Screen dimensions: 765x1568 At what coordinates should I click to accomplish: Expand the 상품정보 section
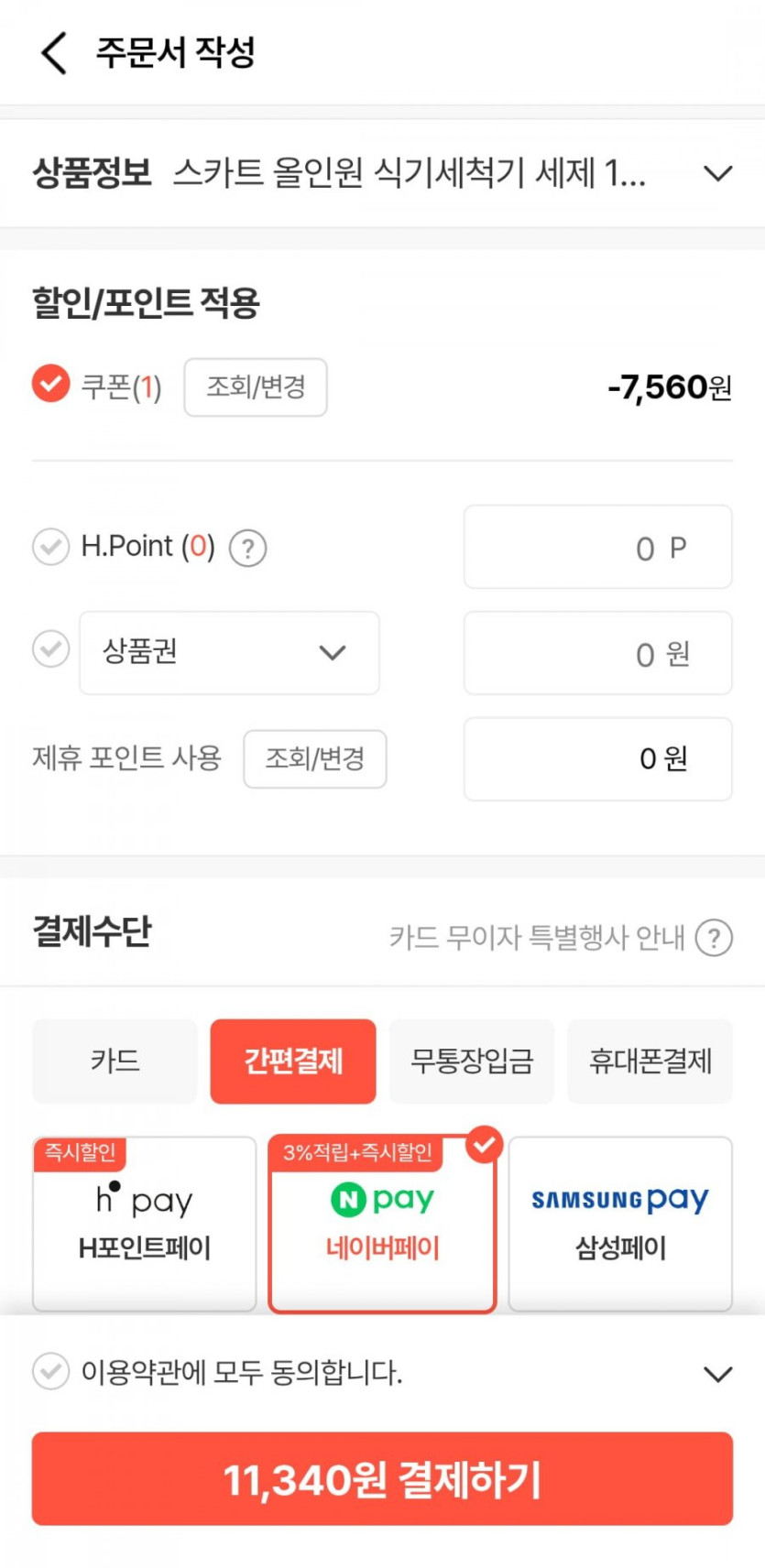pyautogui.click(x=717, y=173)
